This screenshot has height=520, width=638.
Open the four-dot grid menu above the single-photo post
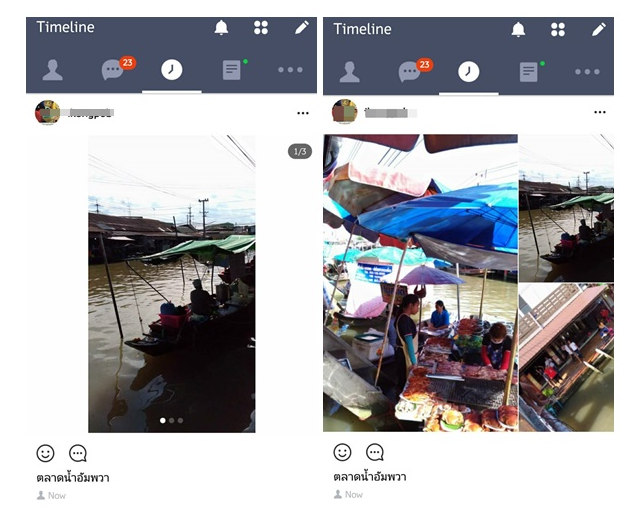point(261,28)
